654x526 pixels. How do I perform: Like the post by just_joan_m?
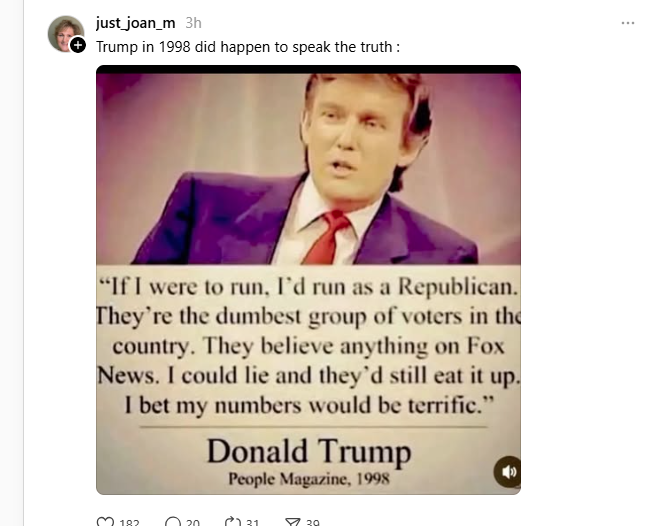point(104,521)
